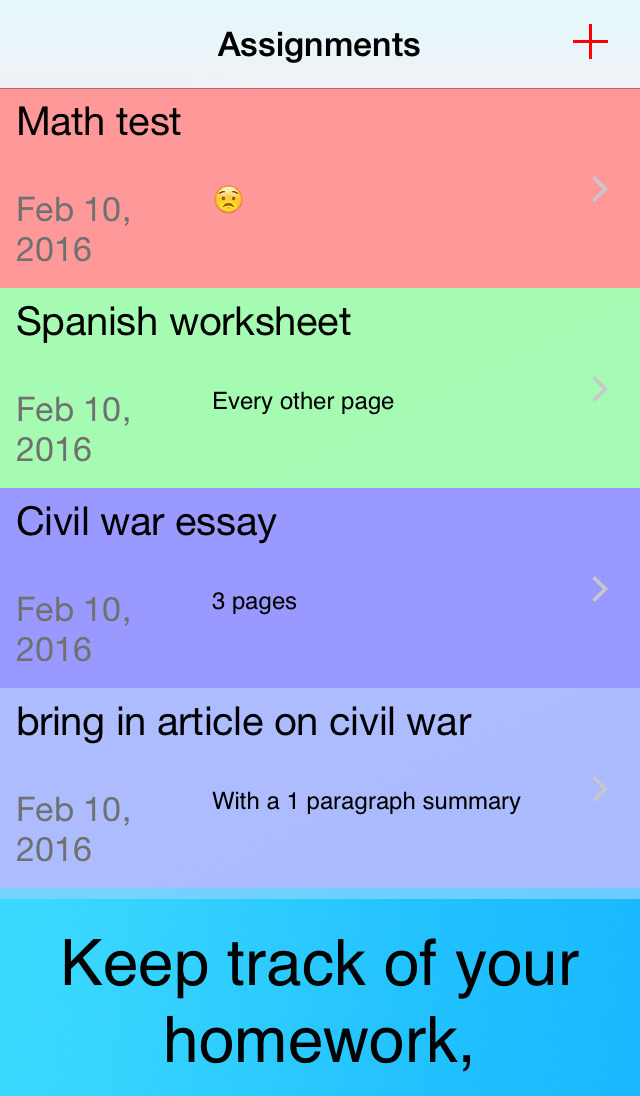Image resolution: width=640 pixels, height=1096 pixels.
Task: View the bring in article on civil war assignment
Action: [320, 788]
